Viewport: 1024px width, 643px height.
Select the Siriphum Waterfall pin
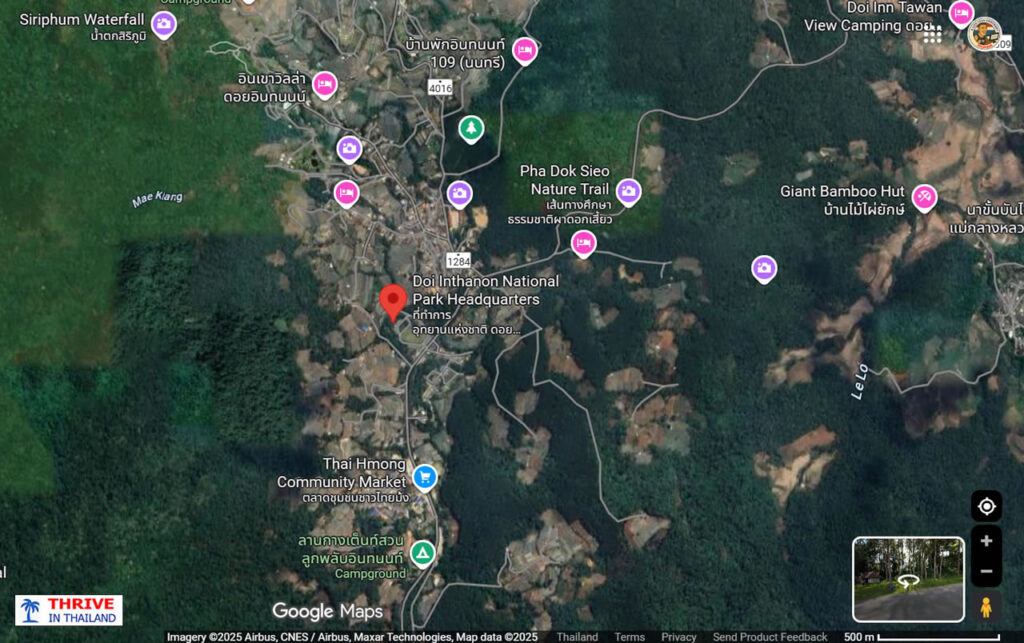click(x=164, y=24)
